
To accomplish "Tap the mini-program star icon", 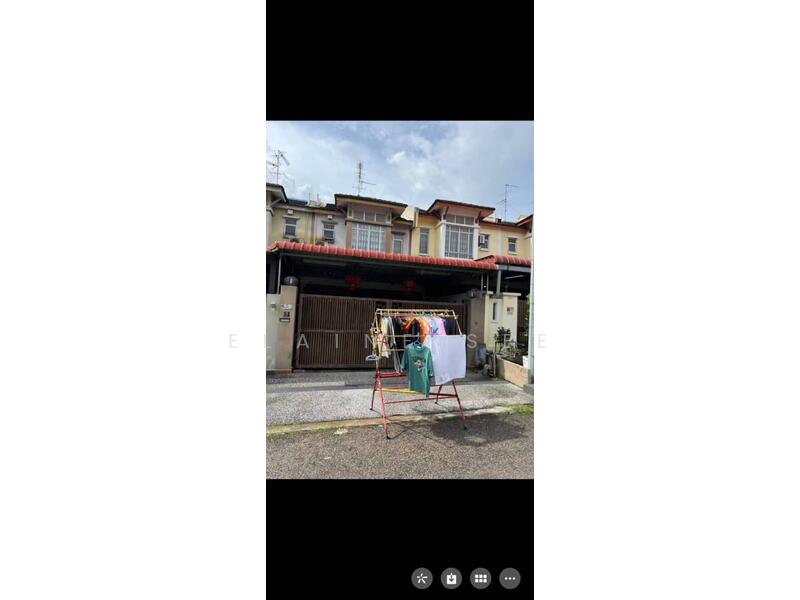I will 422,578.
